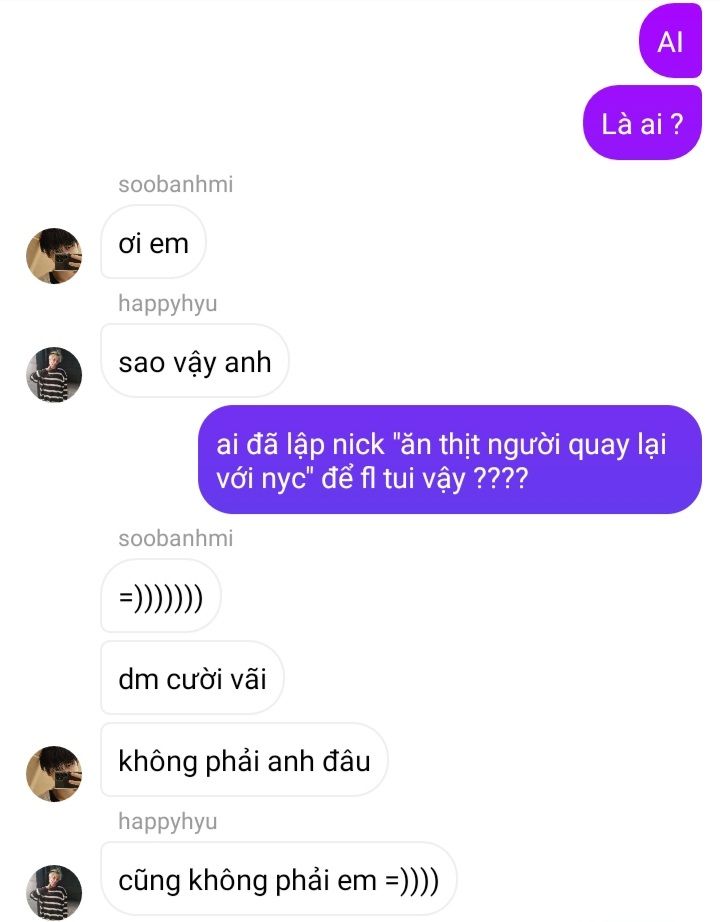Viewport: 720px width, 922px height.
Task: View happyhyu's profile beside "cũng không phải em"
Action: [53, 892]
